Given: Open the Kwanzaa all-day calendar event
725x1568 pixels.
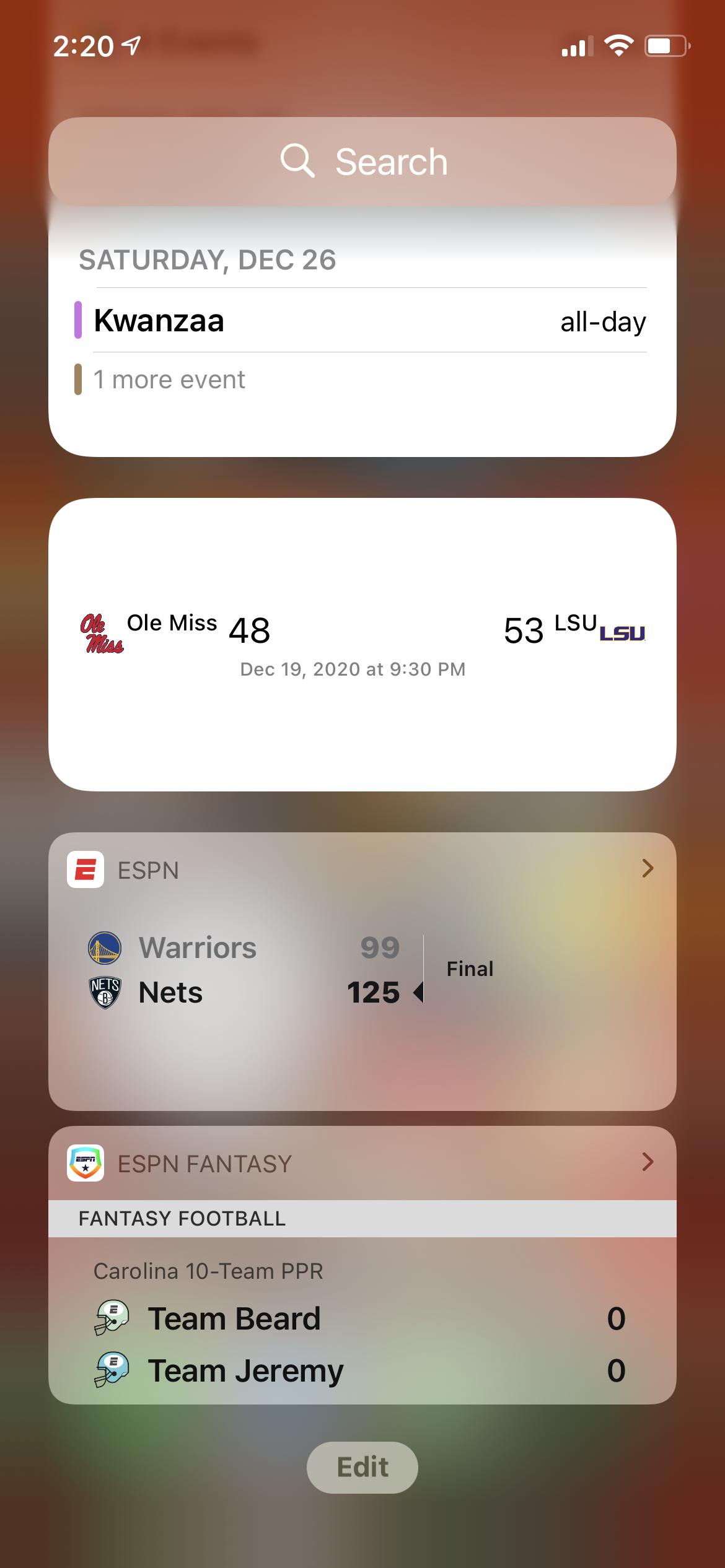Looking at the screenshot, I should [362, 321].
